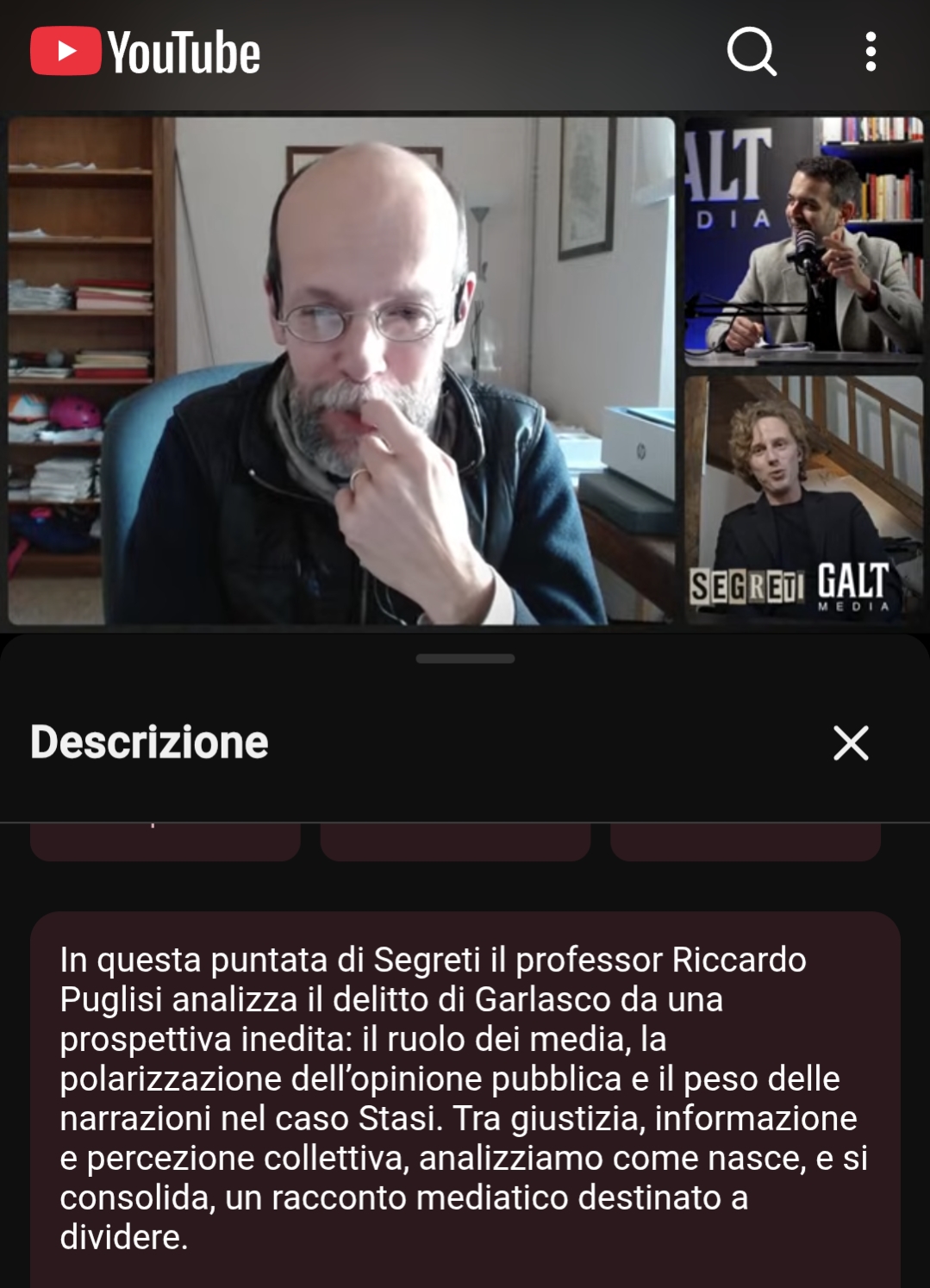930x1288 pixels.
Task: Close the Descrizione panel
Action: click(x=851, y=742)
